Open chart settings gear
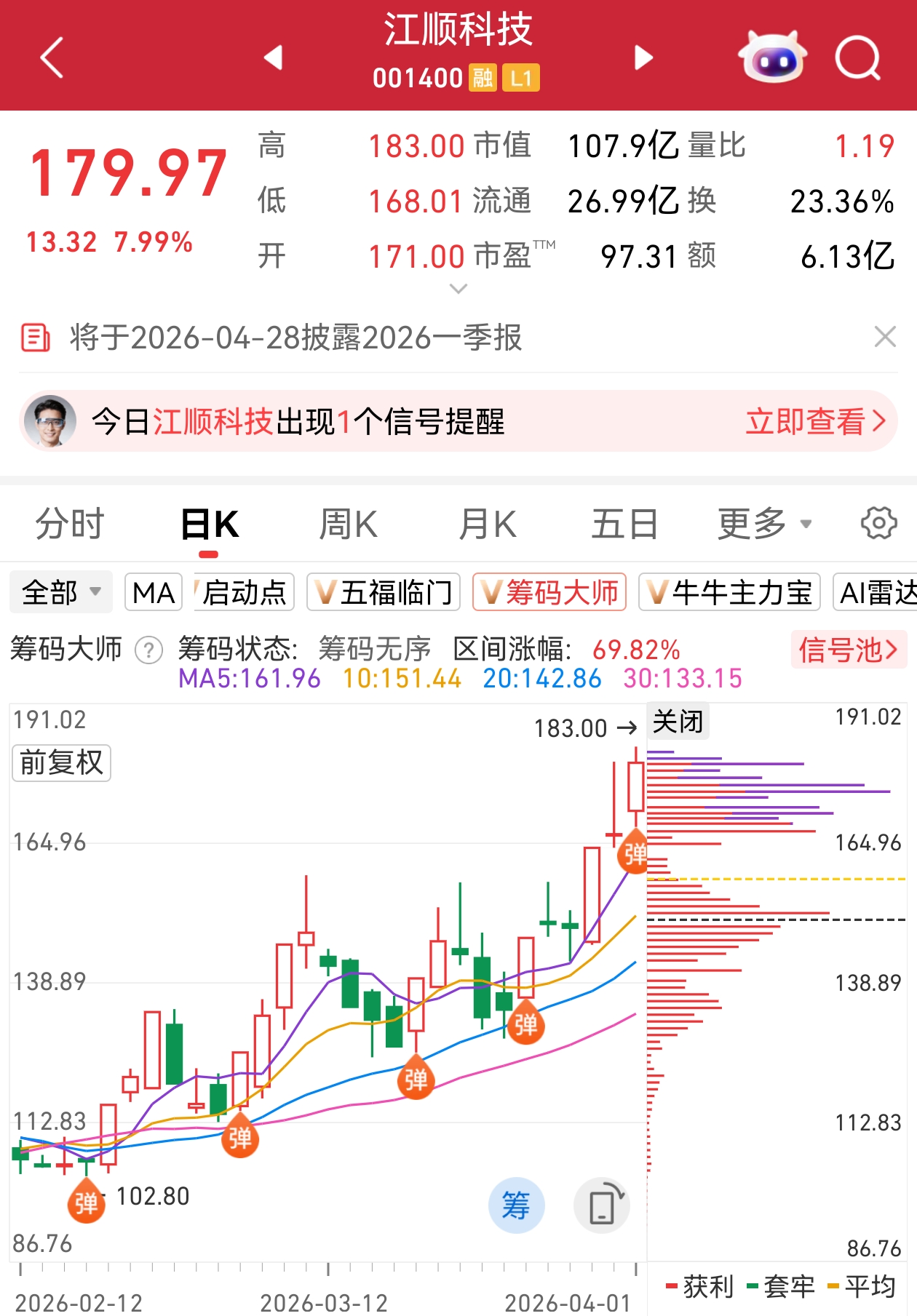The height and width of the screenshot is (1316, 917). pyautogui.click(x=878, y=523)
